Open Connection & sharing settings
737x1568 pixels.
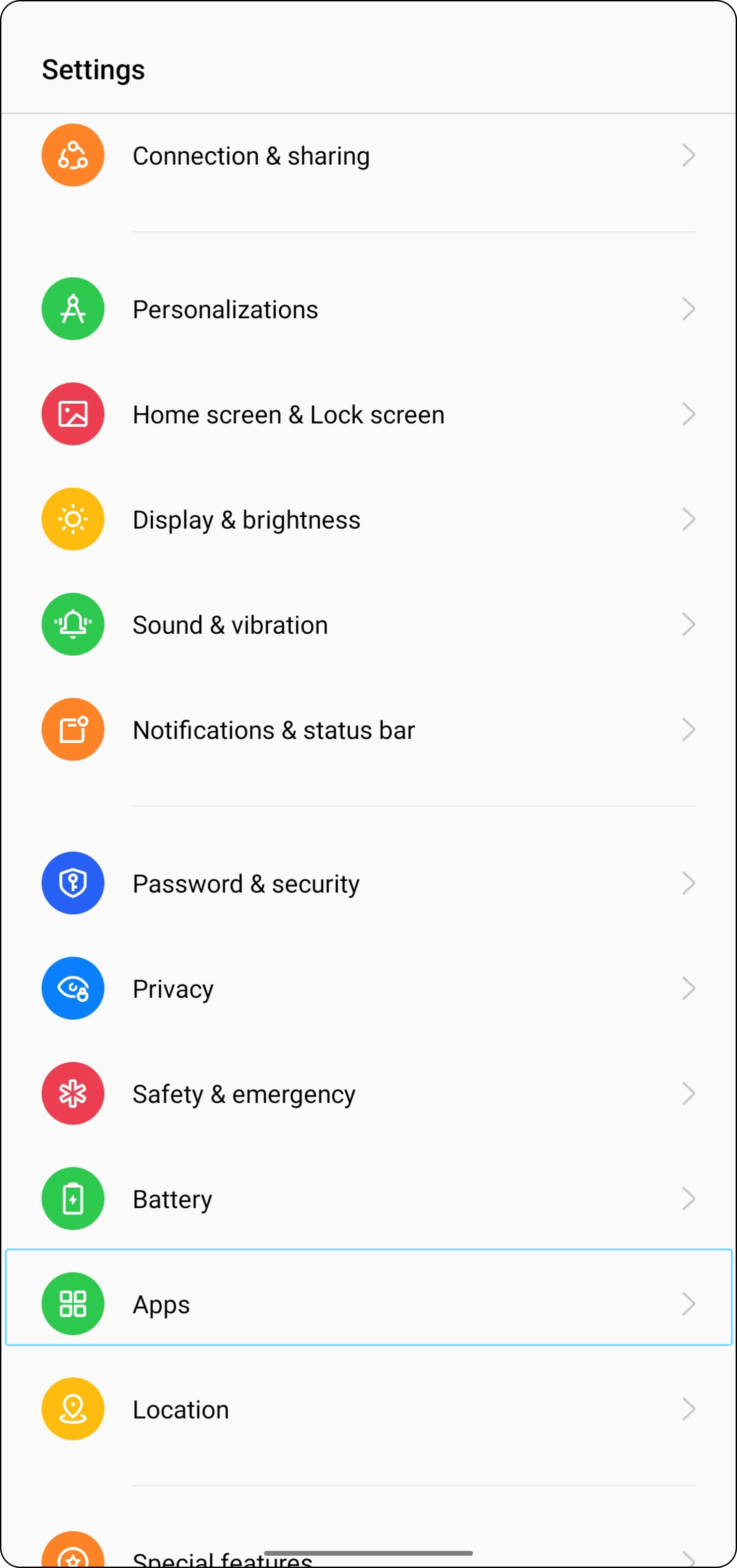(x=368, y=156)
